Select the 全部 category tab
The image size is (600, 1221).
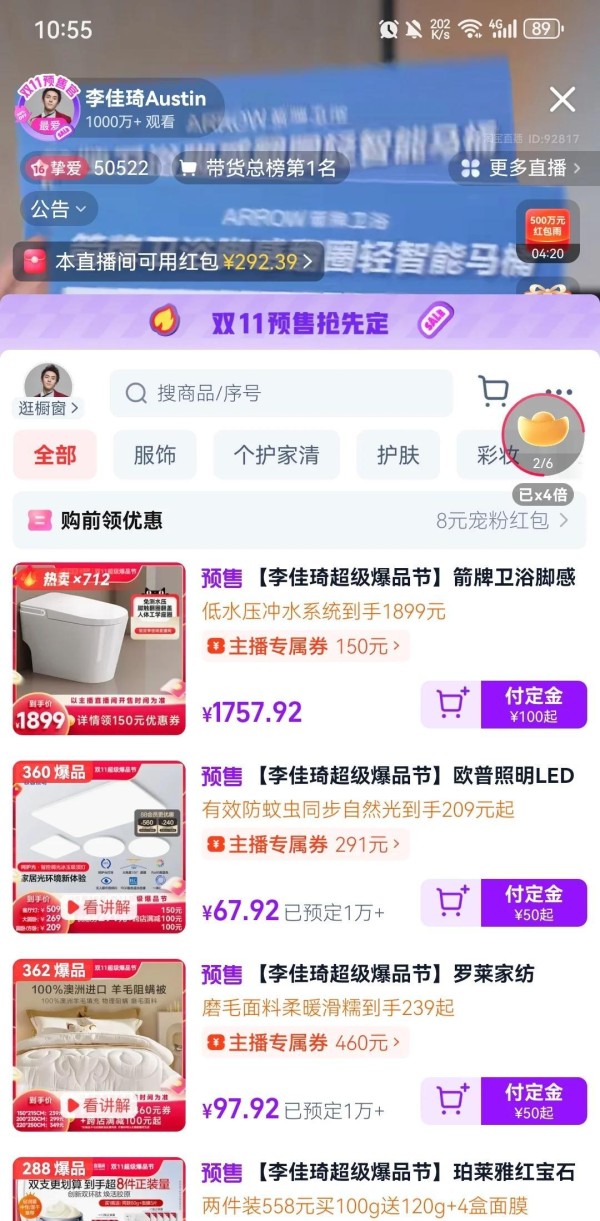(x=55, y=455)
